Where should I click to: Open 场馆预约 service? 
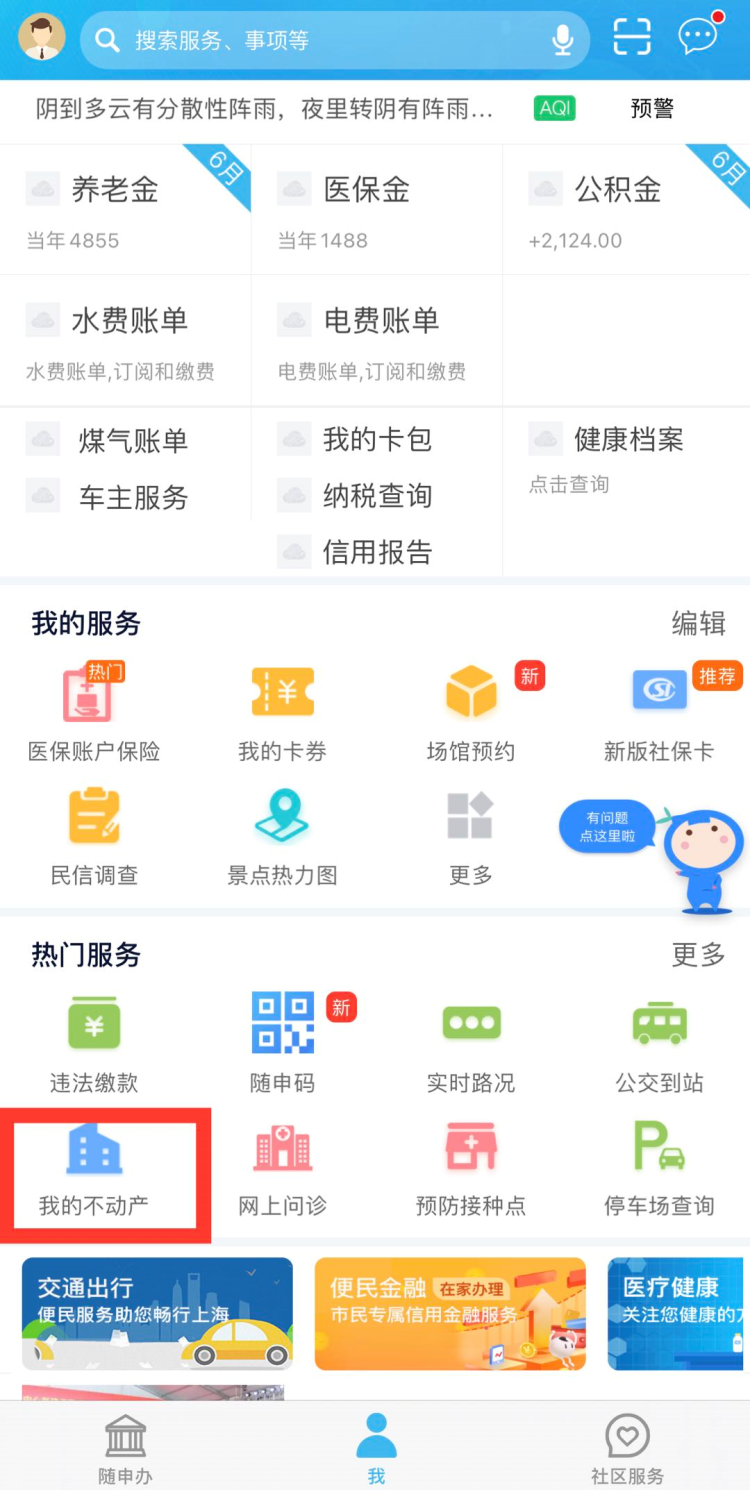point(470,714)
